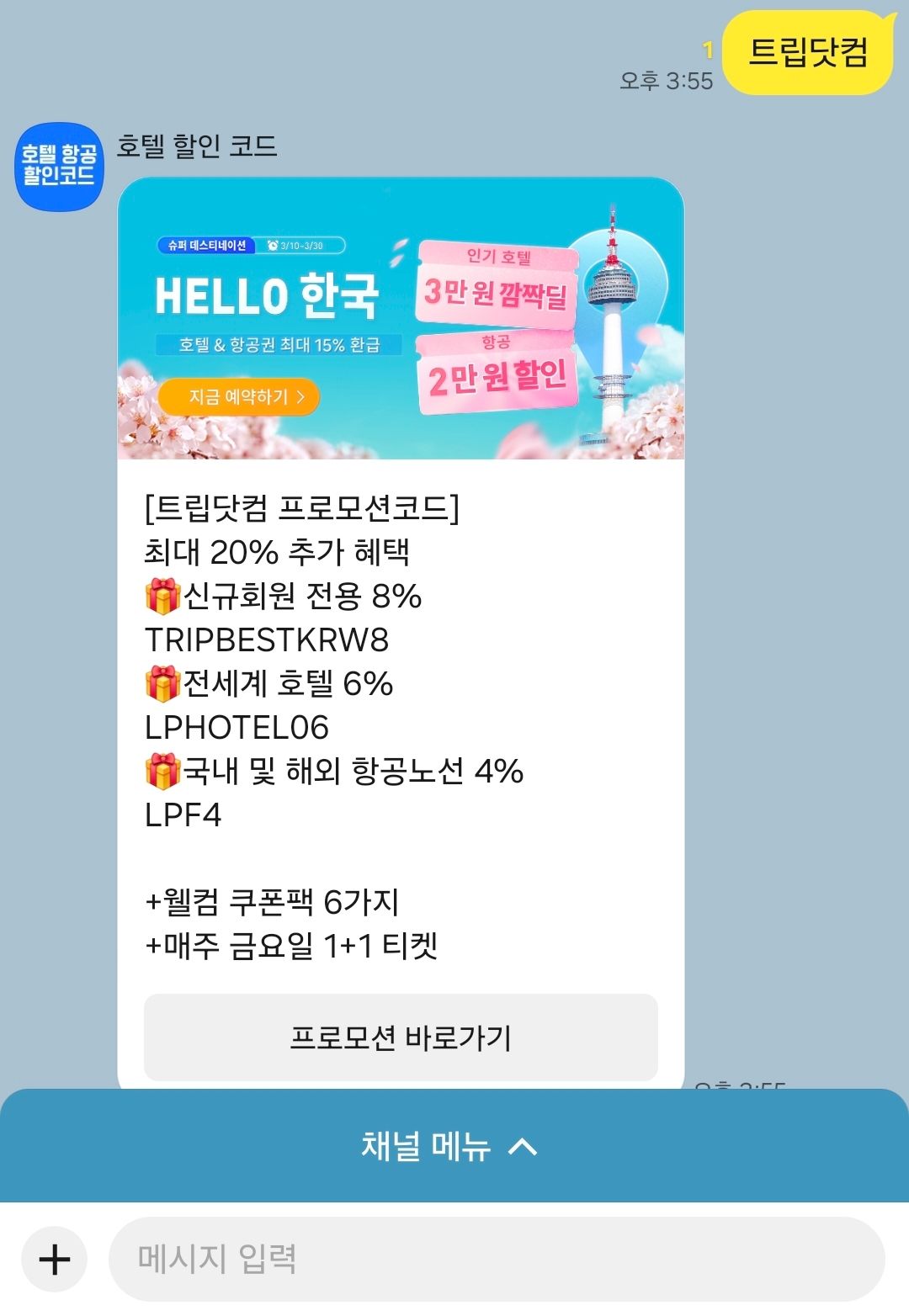
Task: Open the 호텔 항공 할인코드 channel profile
Action: click(60, 166)
